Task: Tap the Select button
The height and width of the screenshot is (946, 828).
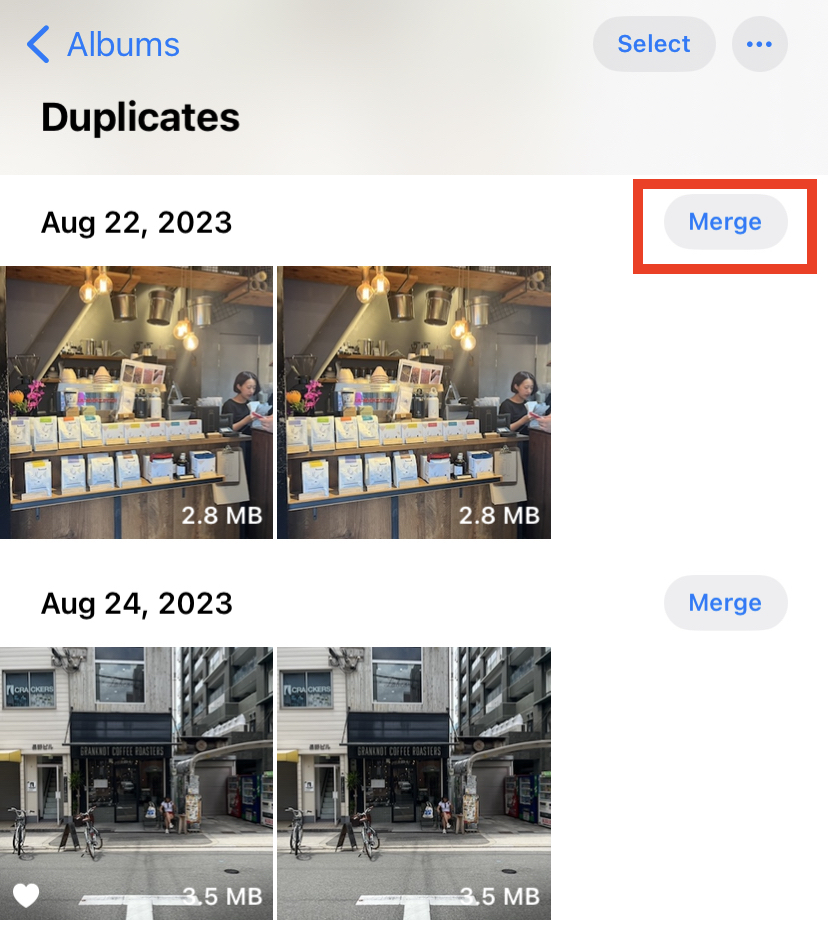Action: (653, 44)
